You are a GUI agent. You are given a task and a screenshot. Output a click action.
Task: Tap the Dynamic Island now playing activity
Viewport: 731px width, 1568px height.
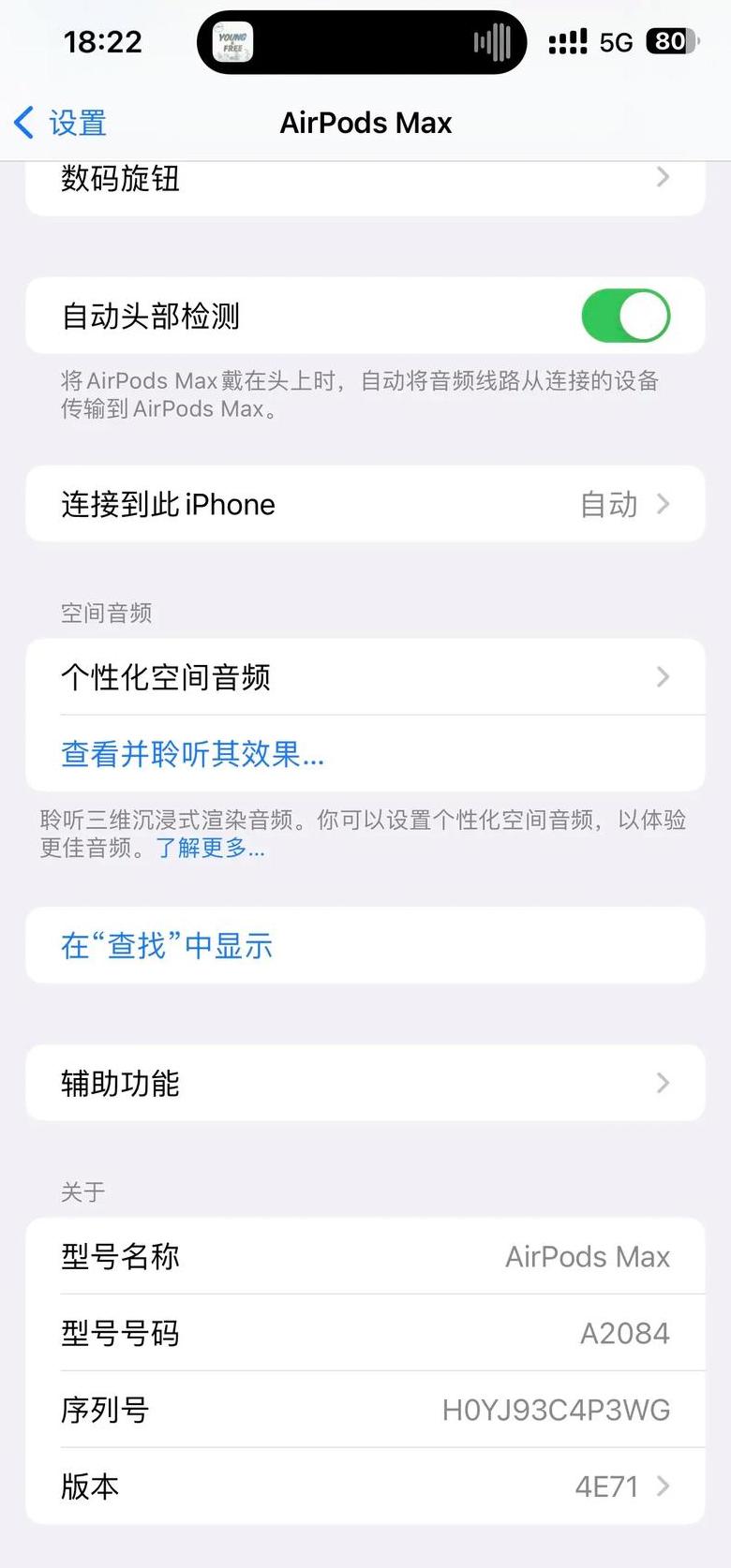[x=362, y=42]
